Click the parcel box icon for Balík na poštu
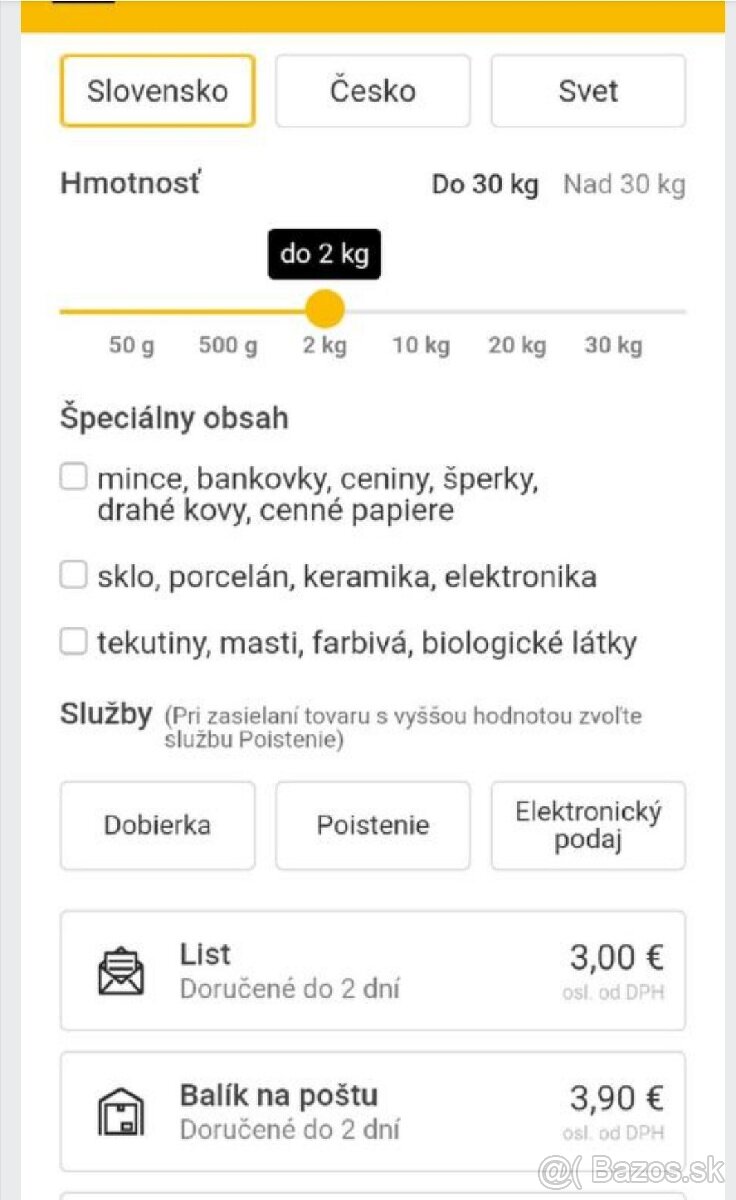This screenshot has width=736, height=1200. [x=124, y=1110]
